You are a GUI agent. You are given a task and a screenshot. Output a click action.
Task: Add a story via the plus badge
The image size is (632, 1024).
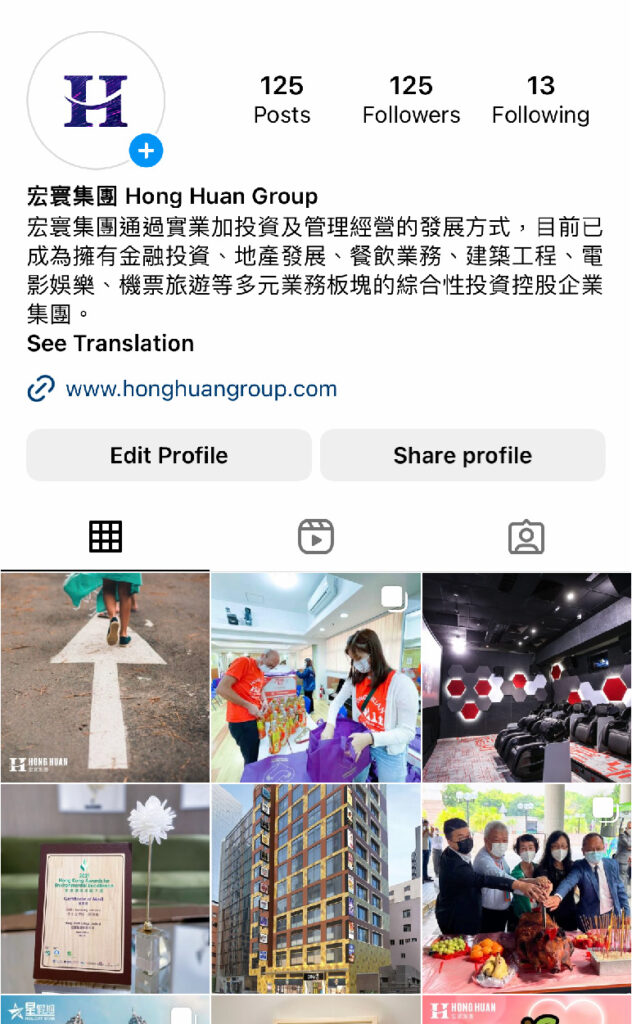tap(146, 151)
